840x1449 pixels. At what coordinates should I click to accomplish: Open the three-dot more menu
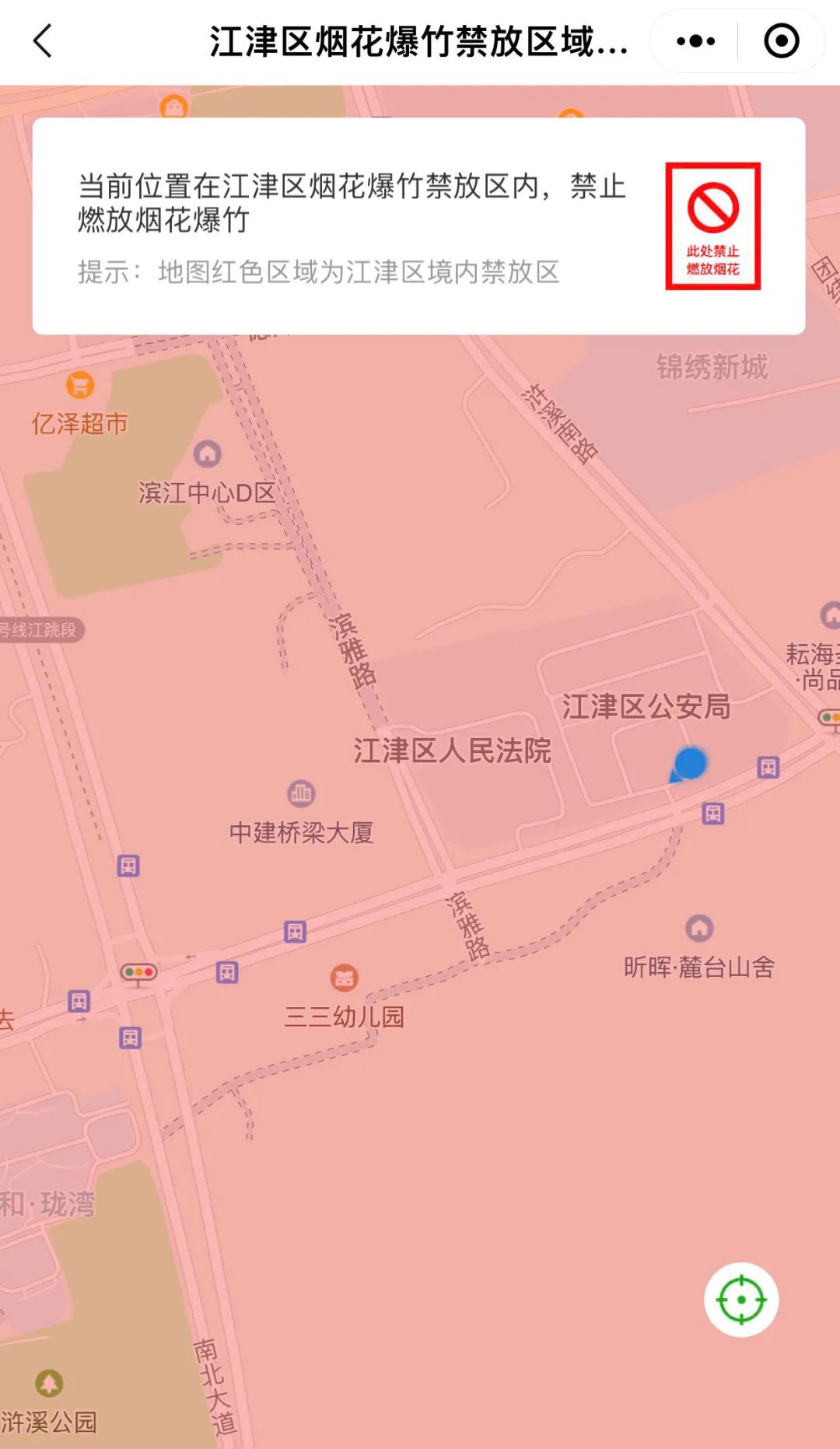coord(695,41)
